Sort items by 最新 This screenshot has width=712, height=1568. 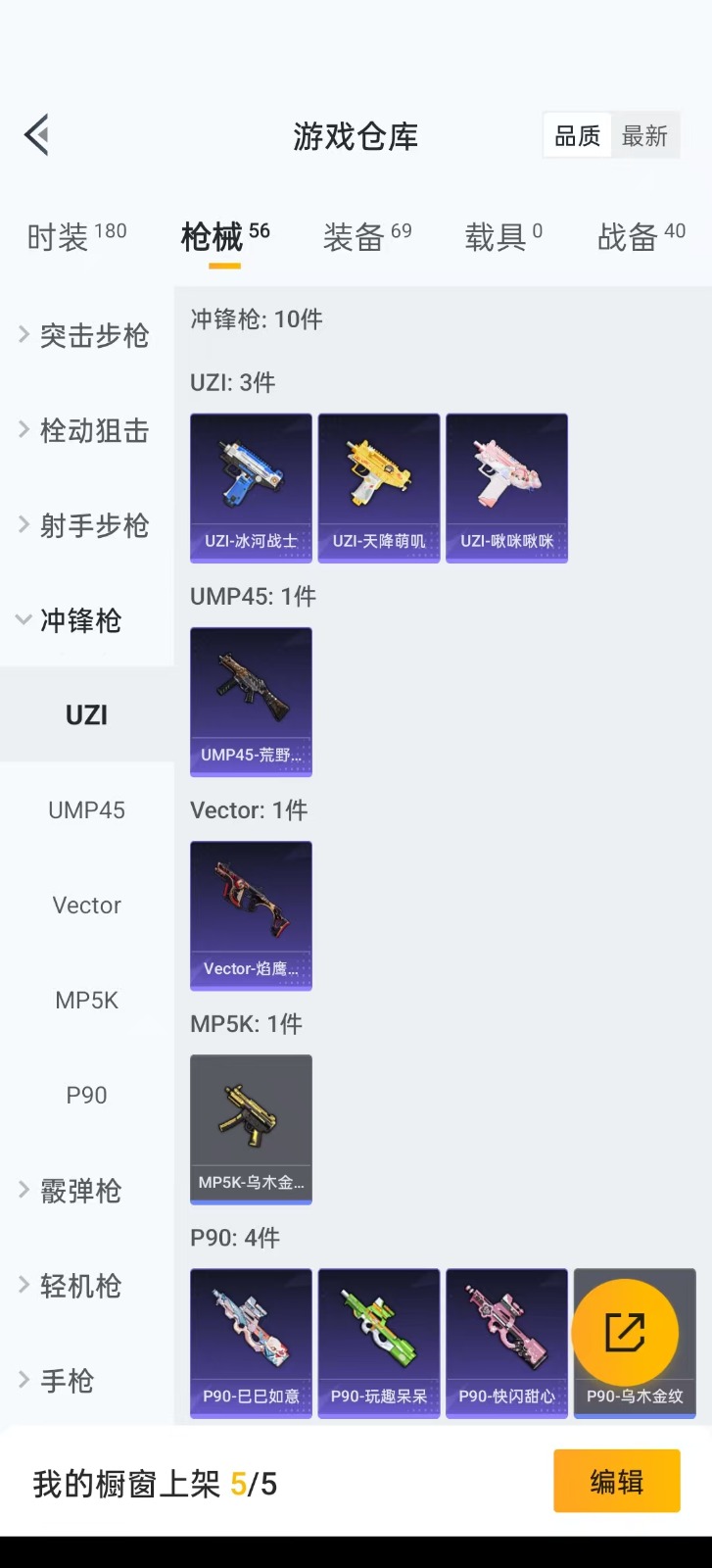pyautogui.click(x=644, y=136)
